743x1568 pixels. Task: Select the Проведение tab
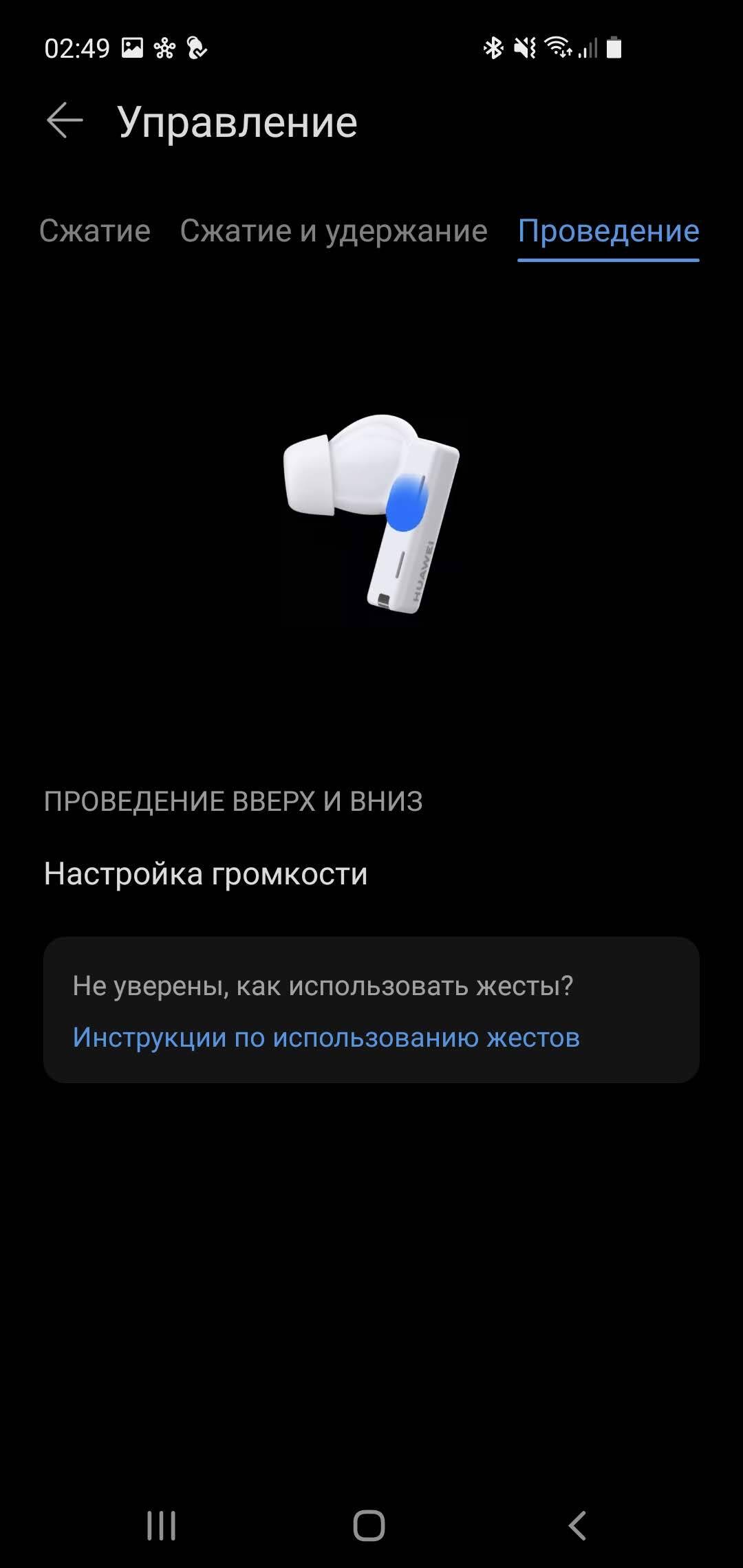click(608, 231)
